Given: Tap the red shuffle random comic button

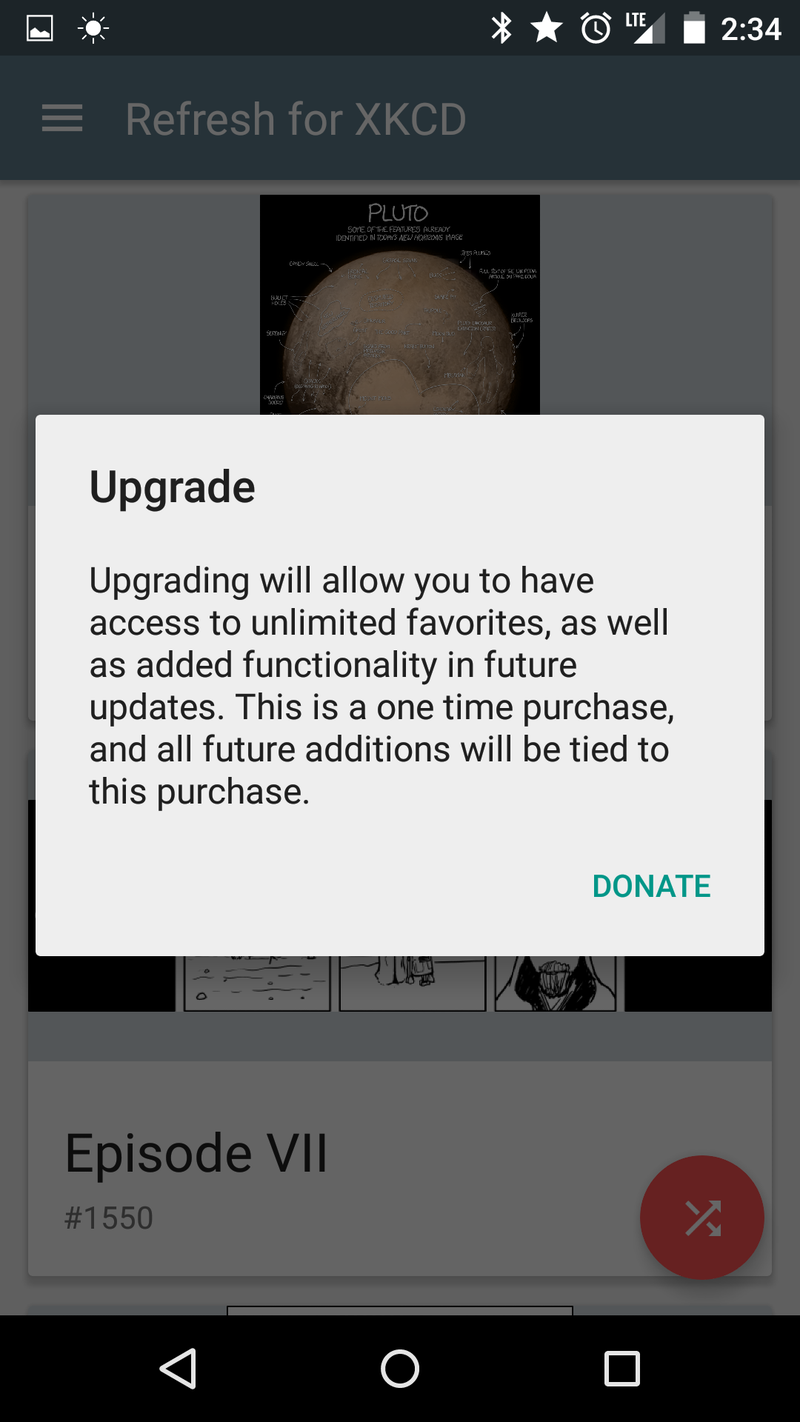Looking at the screenshot, I should tap(702, 1217).
